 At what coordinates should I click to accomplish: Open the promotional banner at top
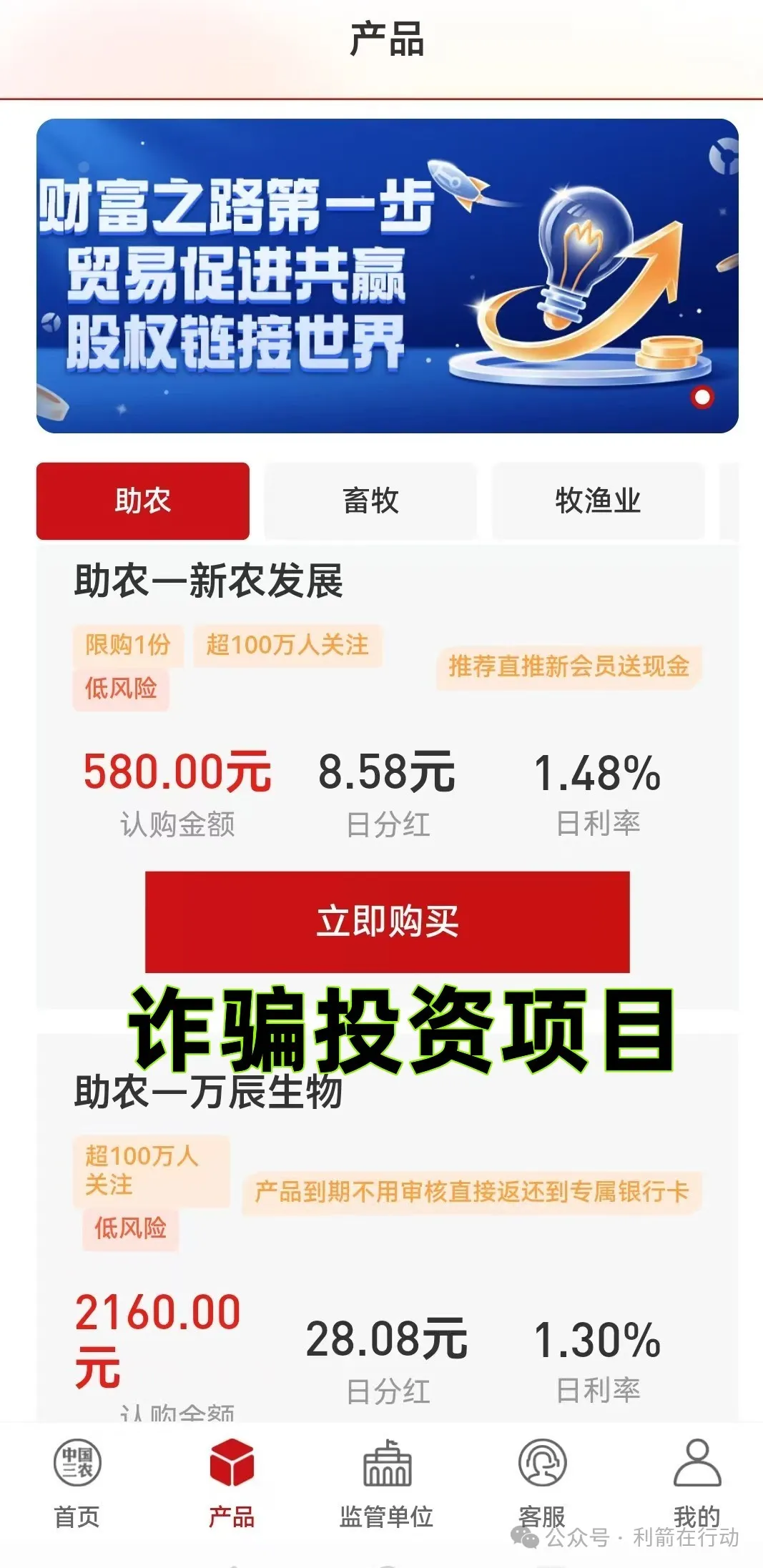(387, 275)
